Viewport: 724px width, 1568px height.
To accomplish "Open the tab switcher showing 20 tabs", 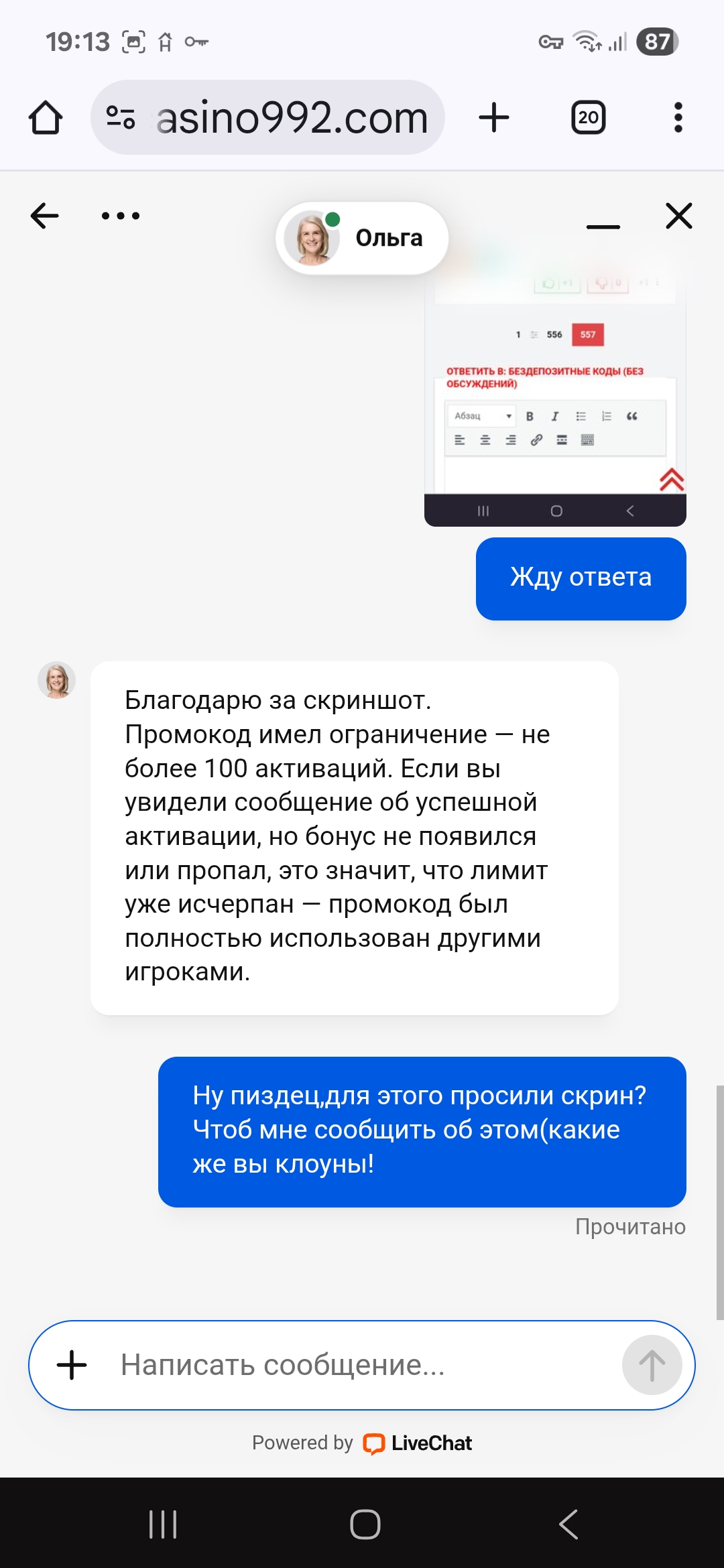I will (588, 118).
